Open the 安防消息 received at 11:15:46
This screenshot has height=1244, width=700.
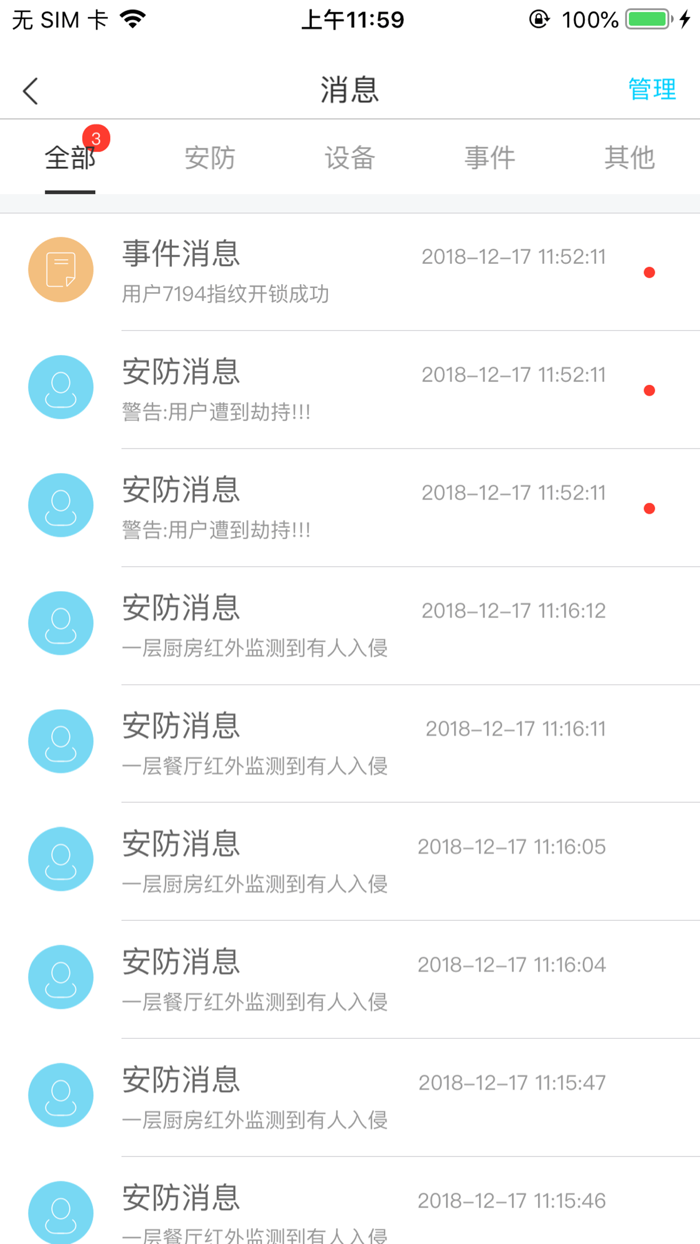pos(350,1201)
